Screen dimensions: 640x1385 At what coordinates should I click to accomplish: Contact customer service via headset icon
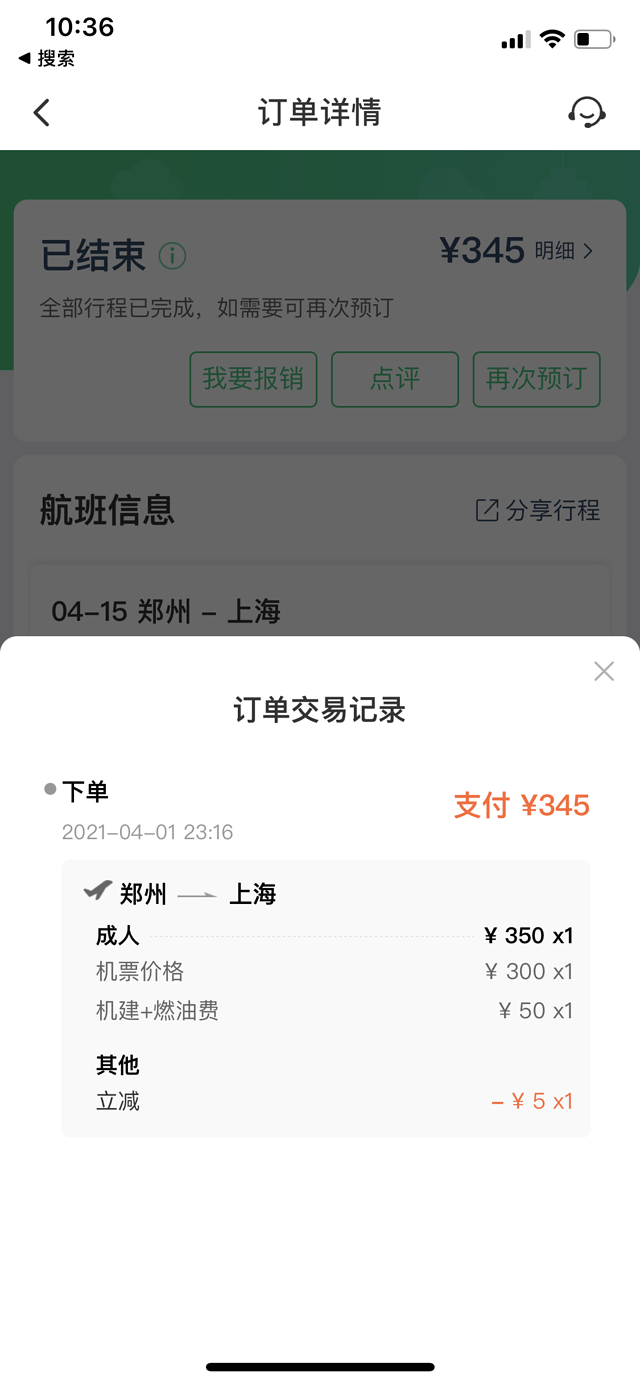(x=586, y=112)
